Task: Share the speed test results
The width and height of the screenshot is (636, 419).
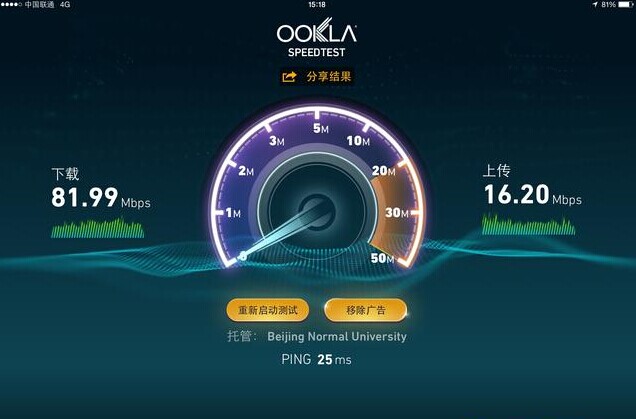Action: coord(317,76)
